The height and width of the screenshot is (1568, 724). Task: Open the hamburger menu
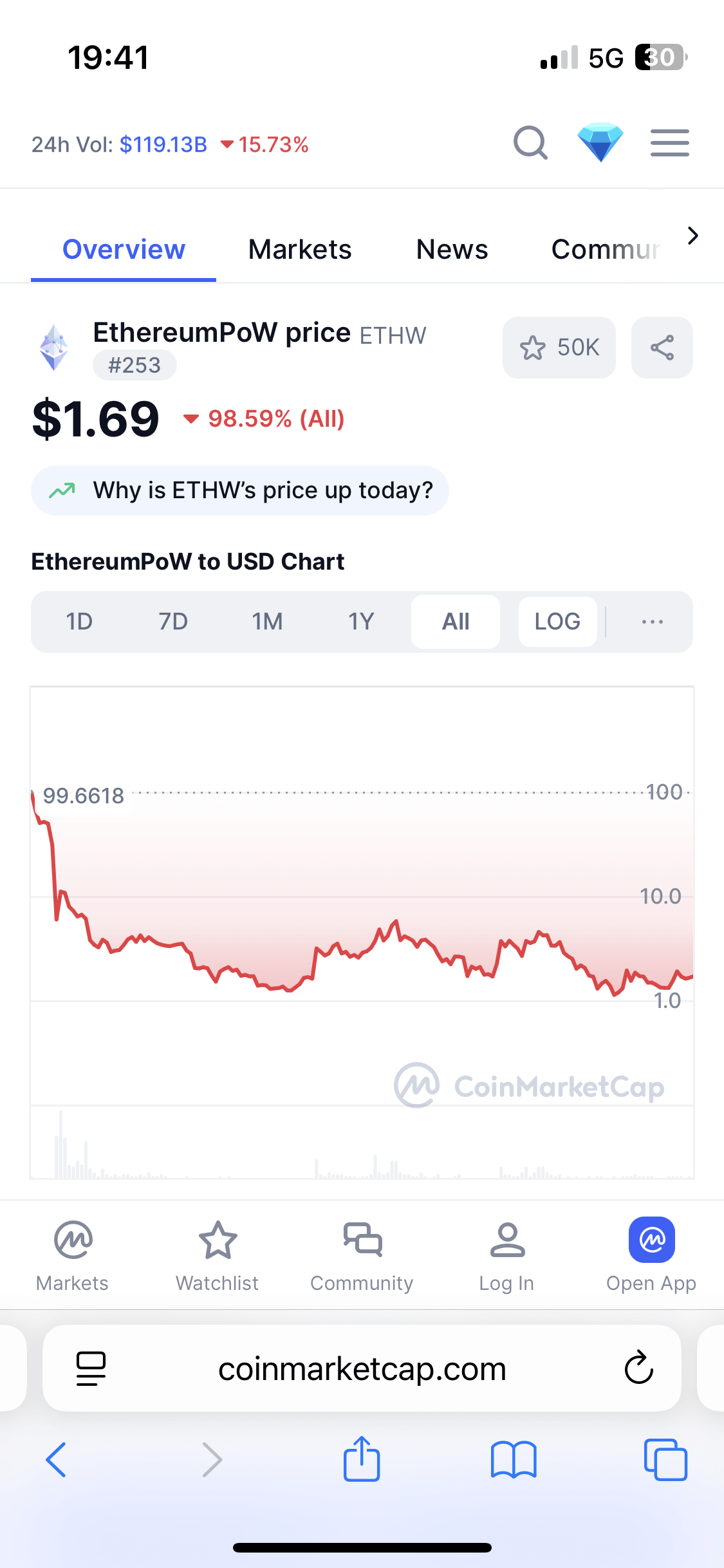coord(669,143)
